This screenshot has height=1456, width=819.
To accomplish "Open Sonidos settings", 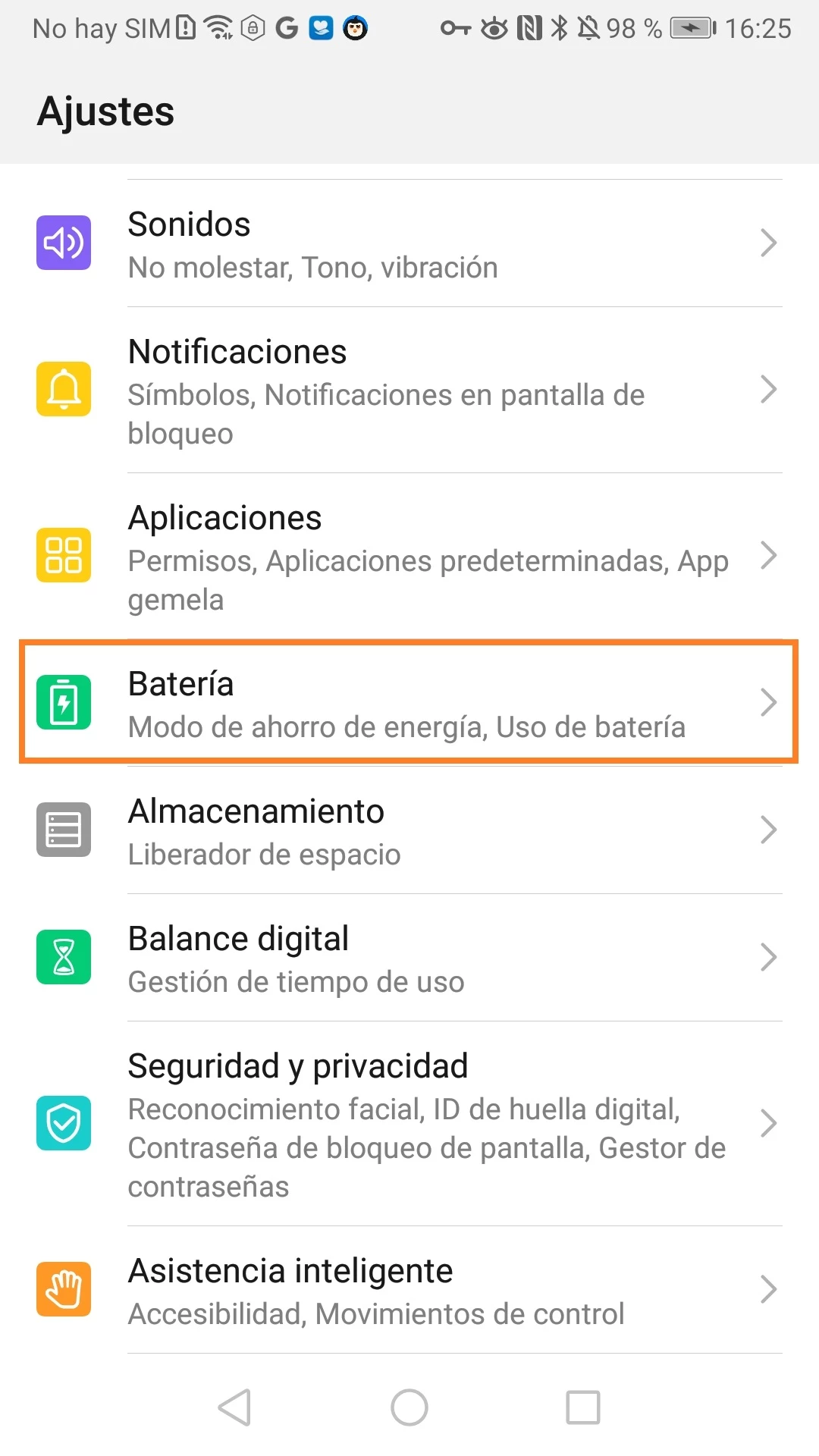I will (409, 244).
